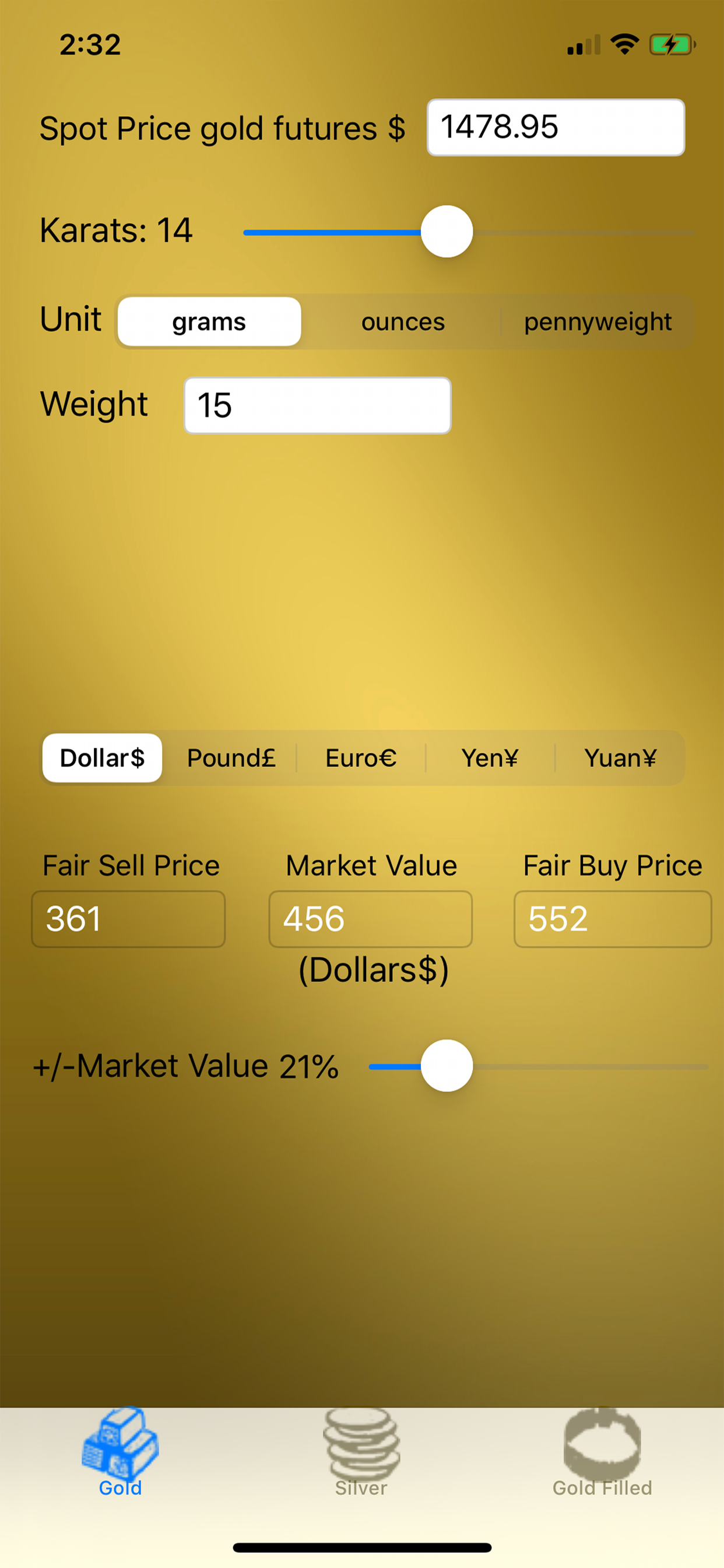
Task: Switch currency to Pound£
Action: click(231, 758)
